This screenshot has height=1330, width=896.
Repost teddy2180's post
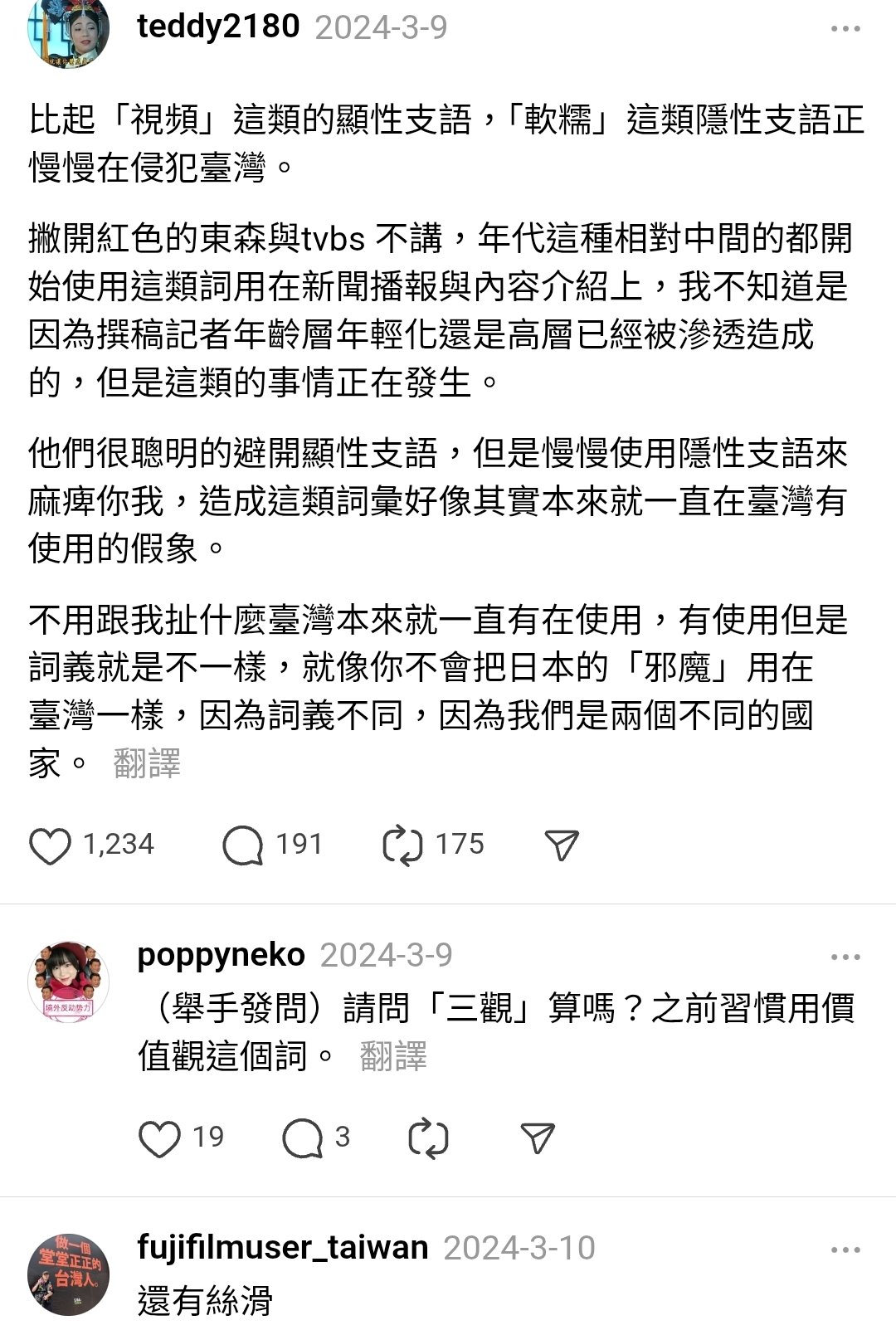pos(402,845)
